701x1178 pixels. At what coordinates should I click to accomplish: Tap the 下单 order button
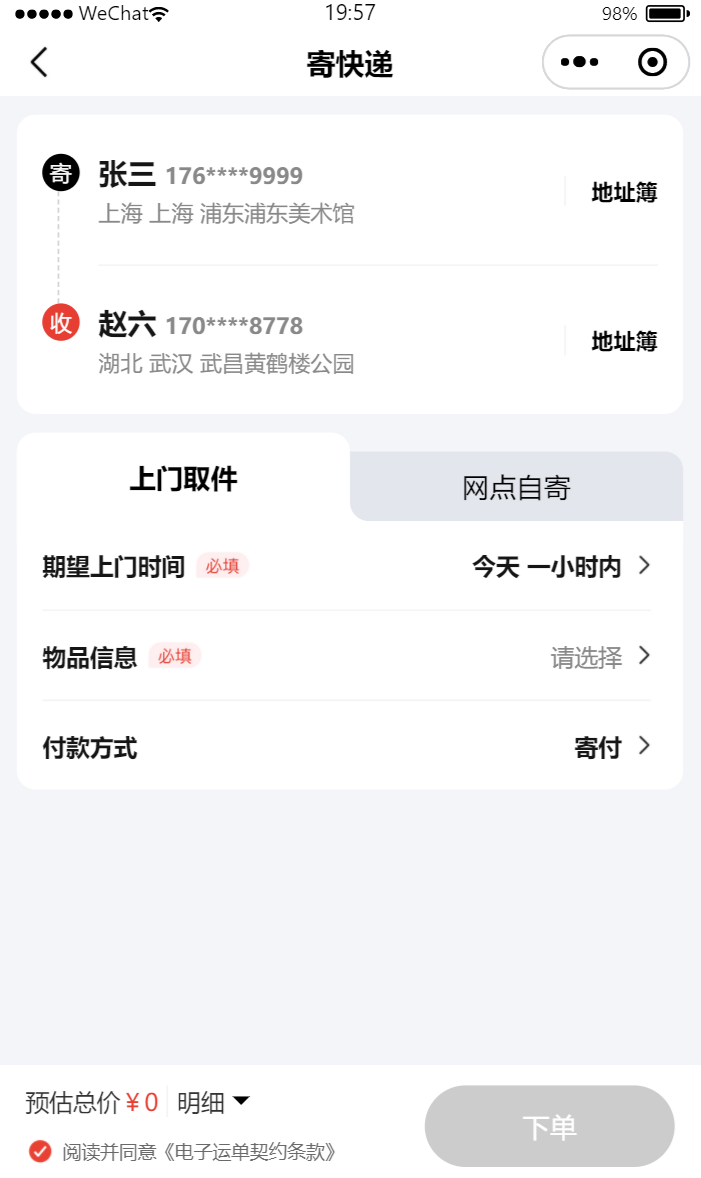(x=549, y=1126)
